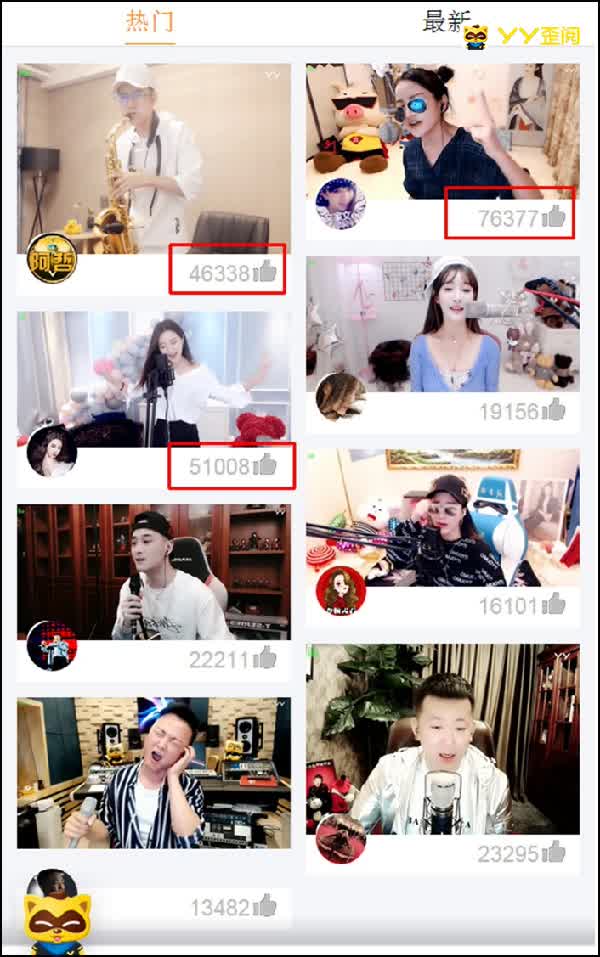
Task: Open the singer in the striped shirt's stream
Action: 153,772
